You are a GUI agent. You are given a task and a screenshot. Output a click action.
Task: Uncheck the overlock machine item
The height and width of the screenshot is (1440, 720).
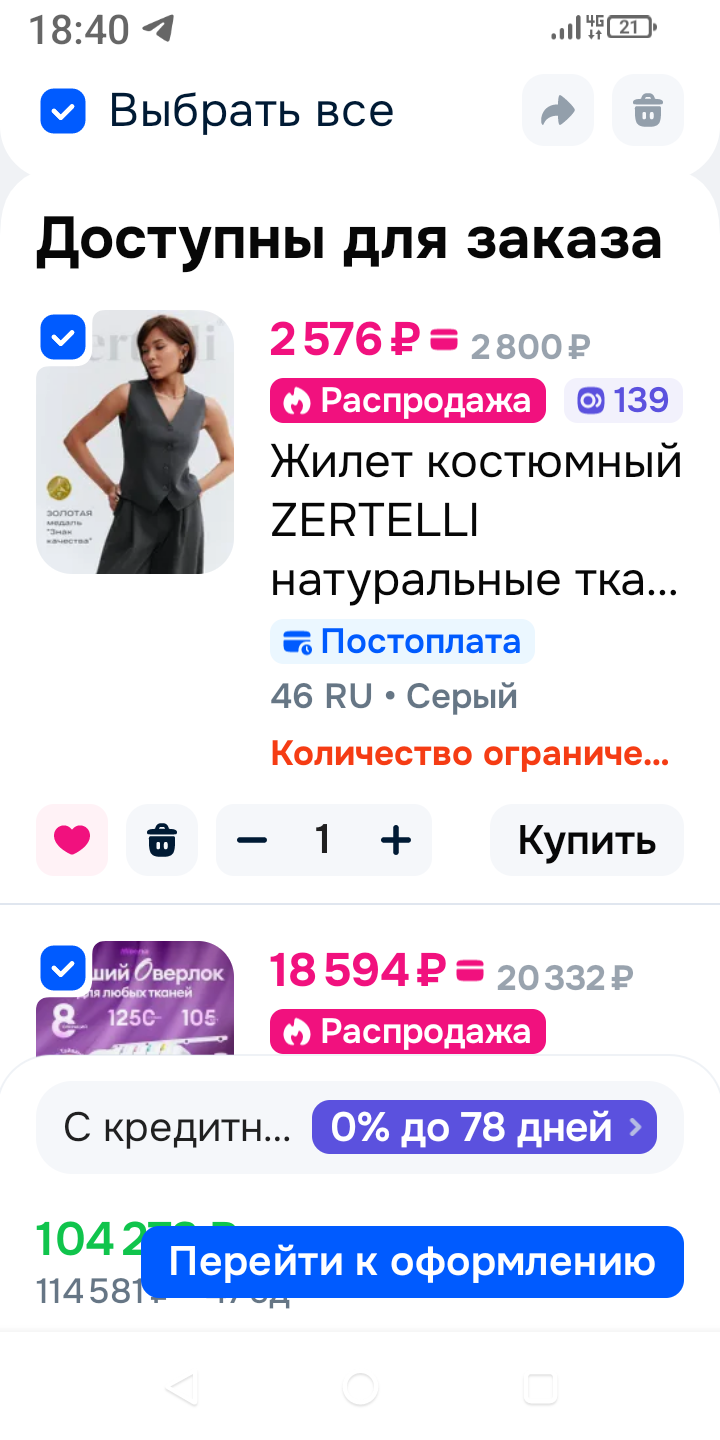pyautogui.click(x=63, y=968)
